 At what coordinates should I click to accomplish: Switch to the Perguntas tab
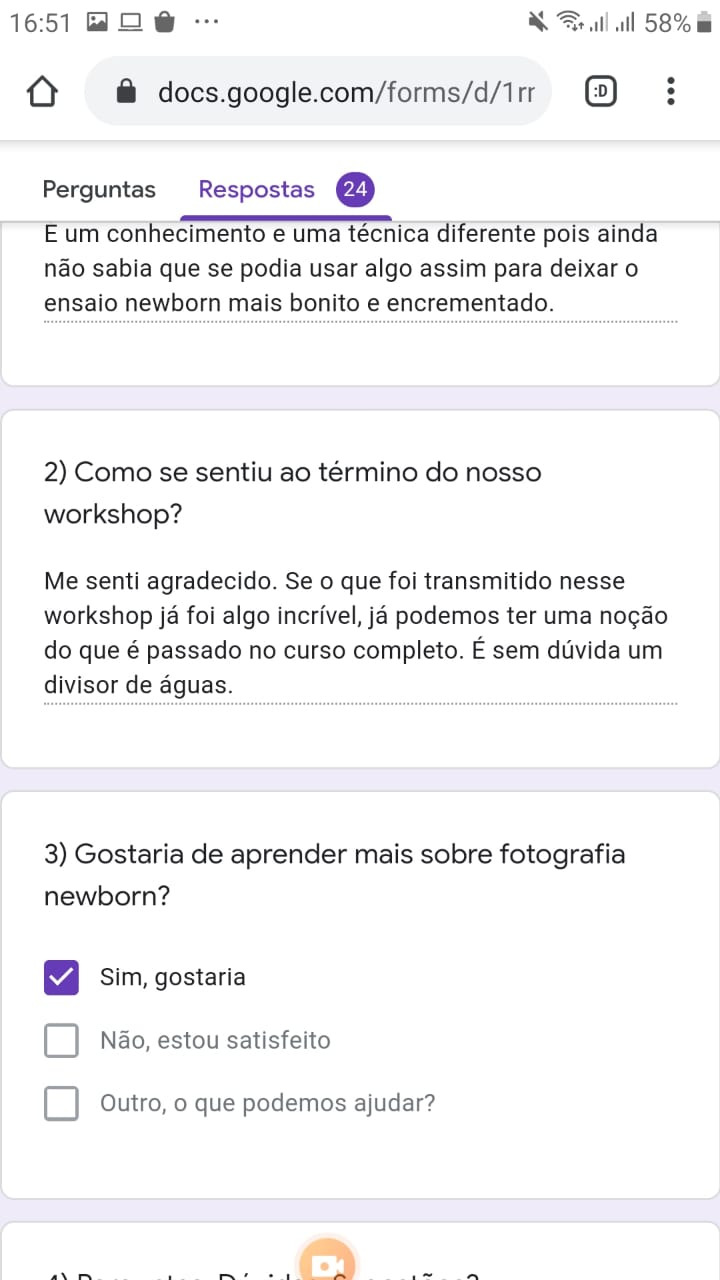pyautogui.click(x=99, y=189)
